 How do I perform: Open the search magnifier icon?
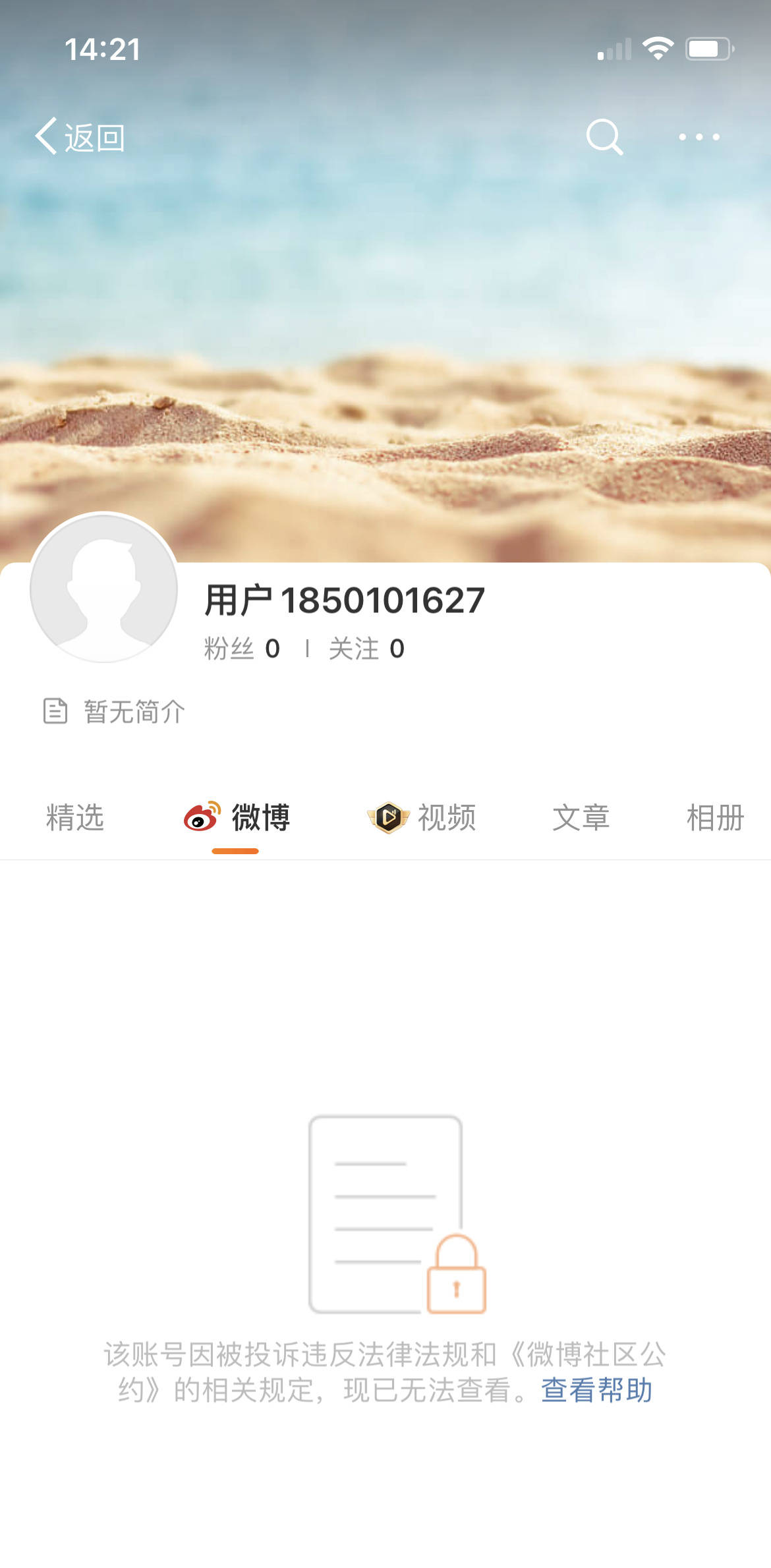(604, 137)
